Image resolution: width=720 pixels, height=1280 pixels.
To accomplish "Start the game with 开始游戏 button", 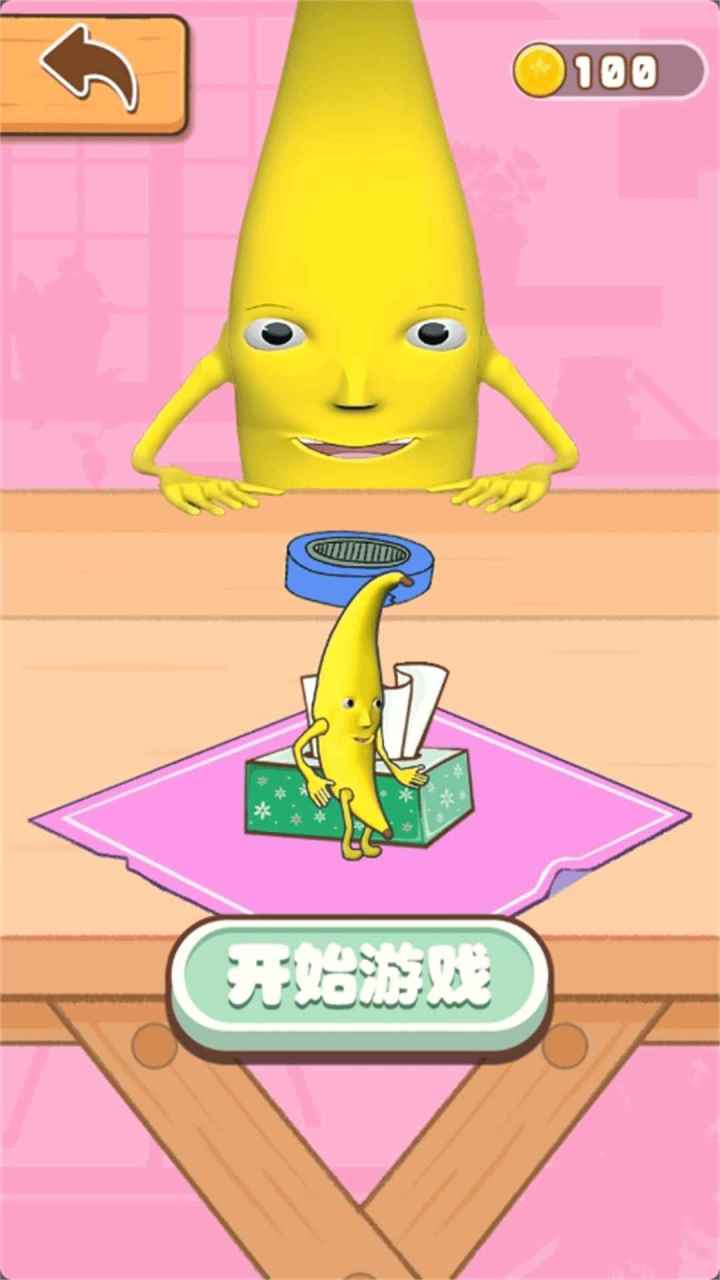I will click(x=360, y=979).
